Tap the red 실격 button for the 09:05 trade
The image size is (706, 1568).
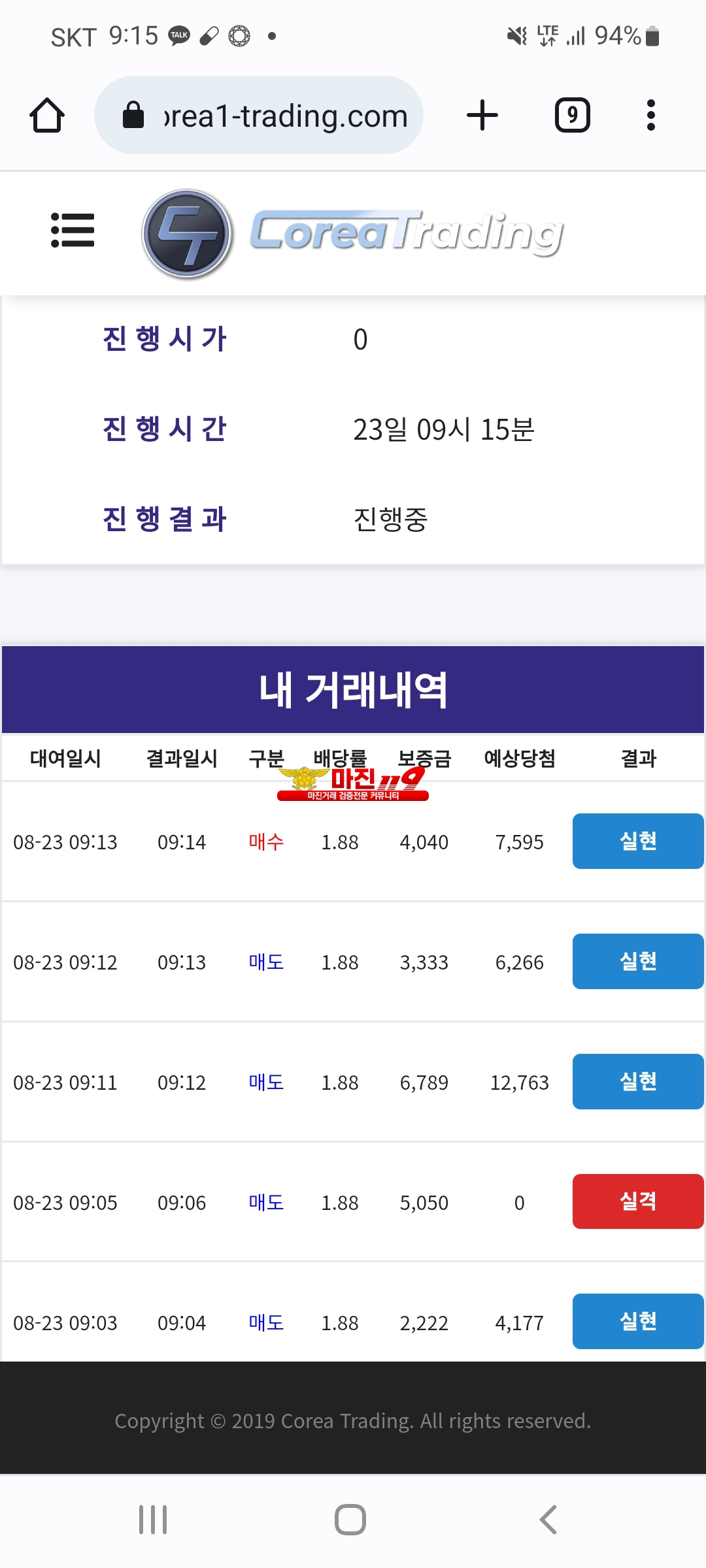pos(638,1201)
